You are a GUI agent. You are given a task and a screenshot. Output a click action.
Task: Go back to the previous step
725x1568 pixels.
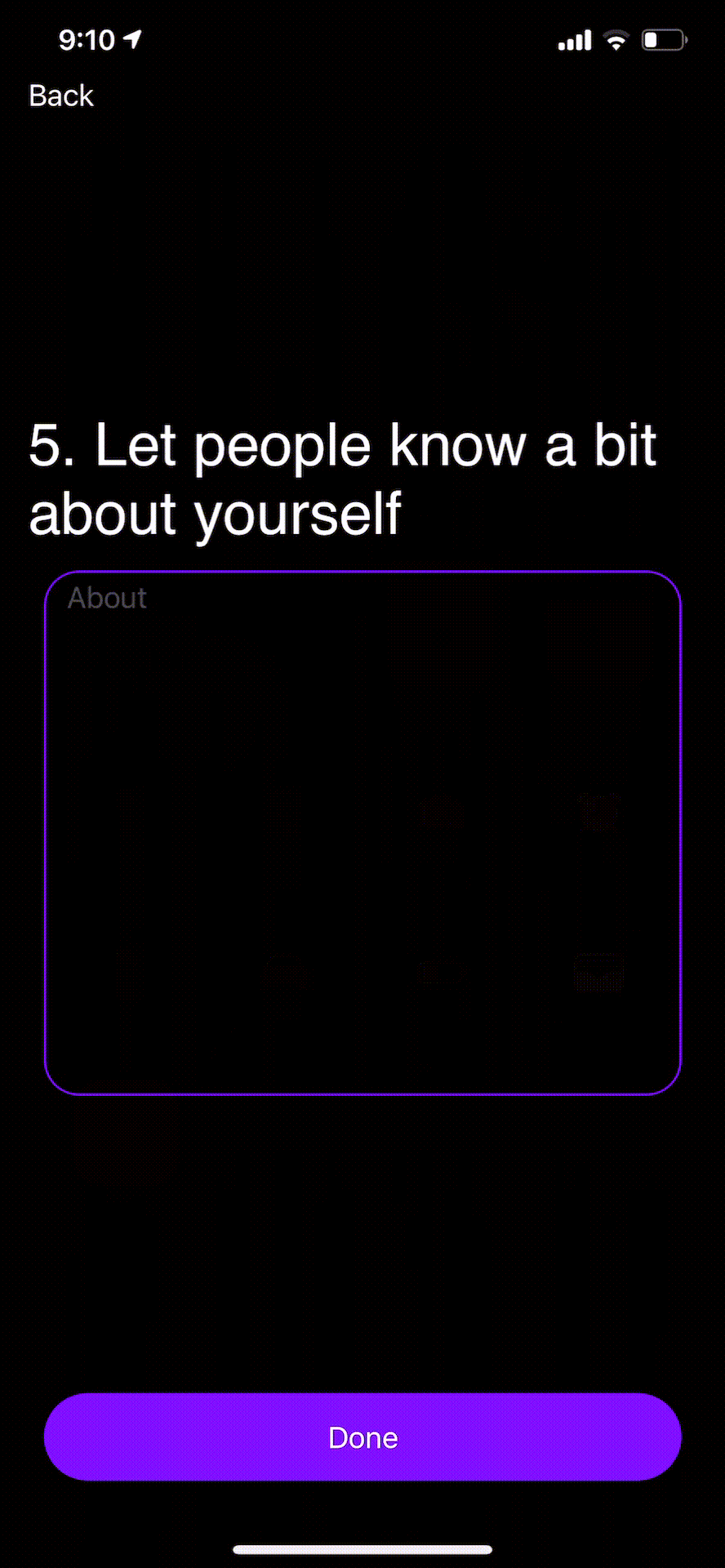click(x=61, y=96)
